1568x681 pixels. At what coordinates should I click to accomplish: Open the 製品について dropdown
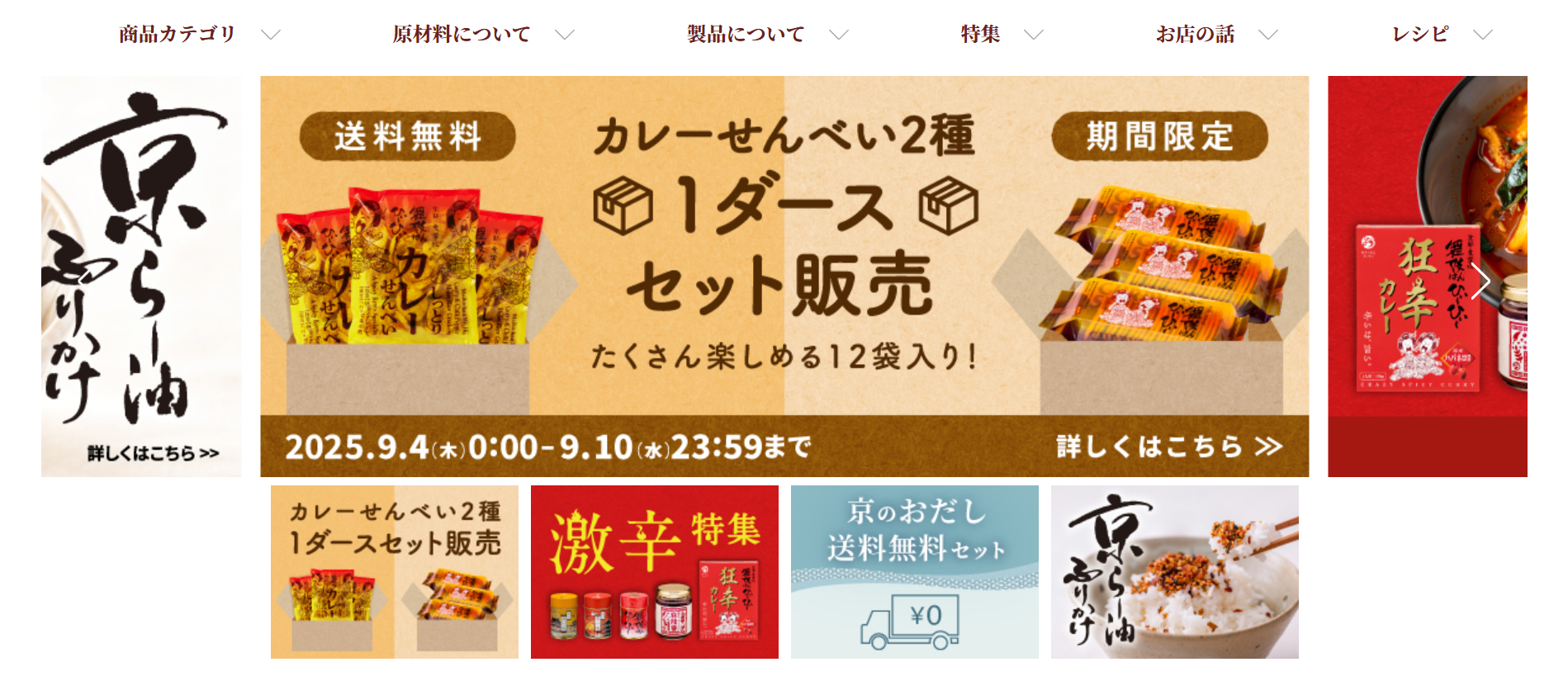pyautogui.click(x=767, y=34)
